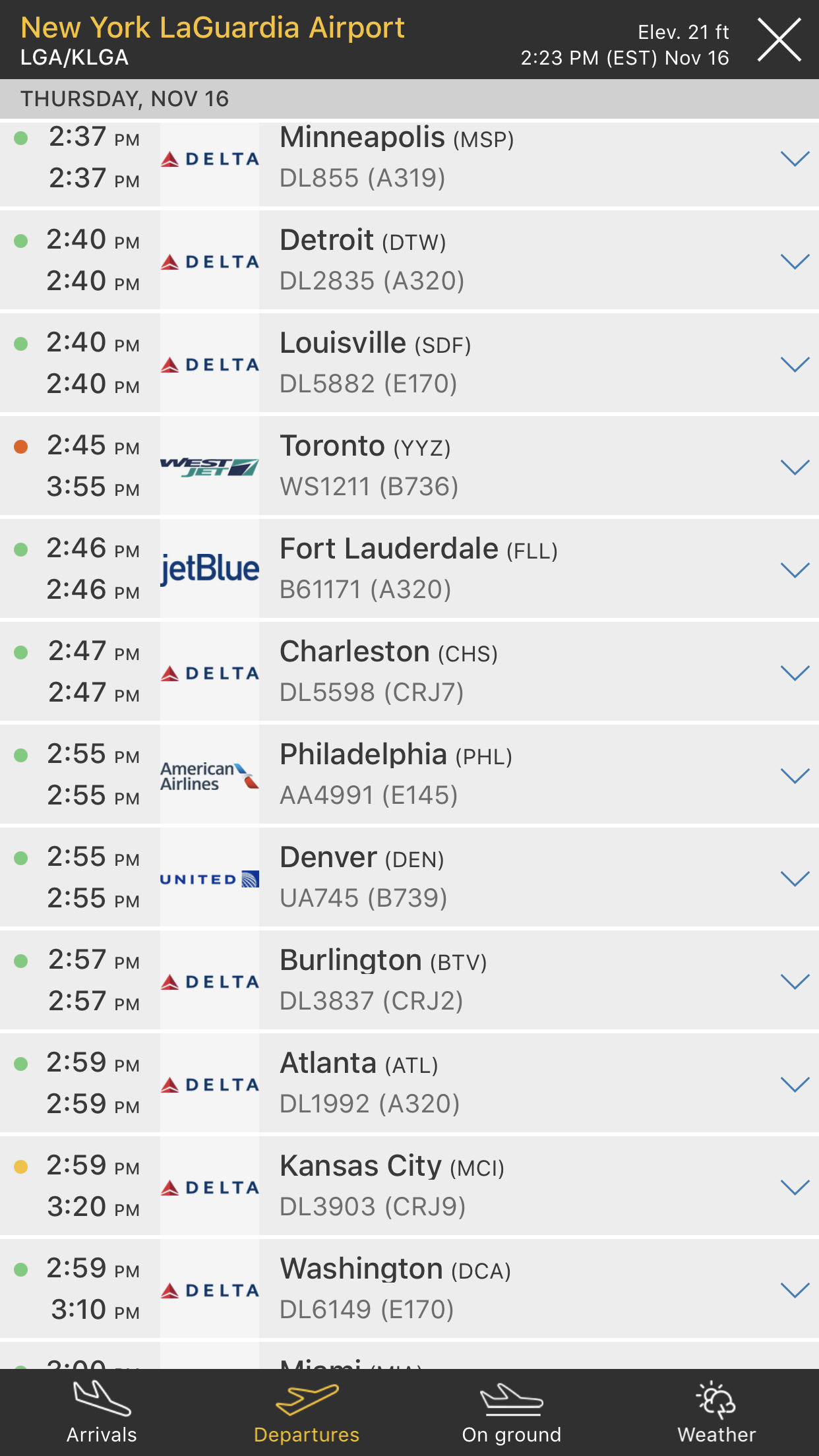Switch to the Arrivals tab

click(x=102, y=1412)
